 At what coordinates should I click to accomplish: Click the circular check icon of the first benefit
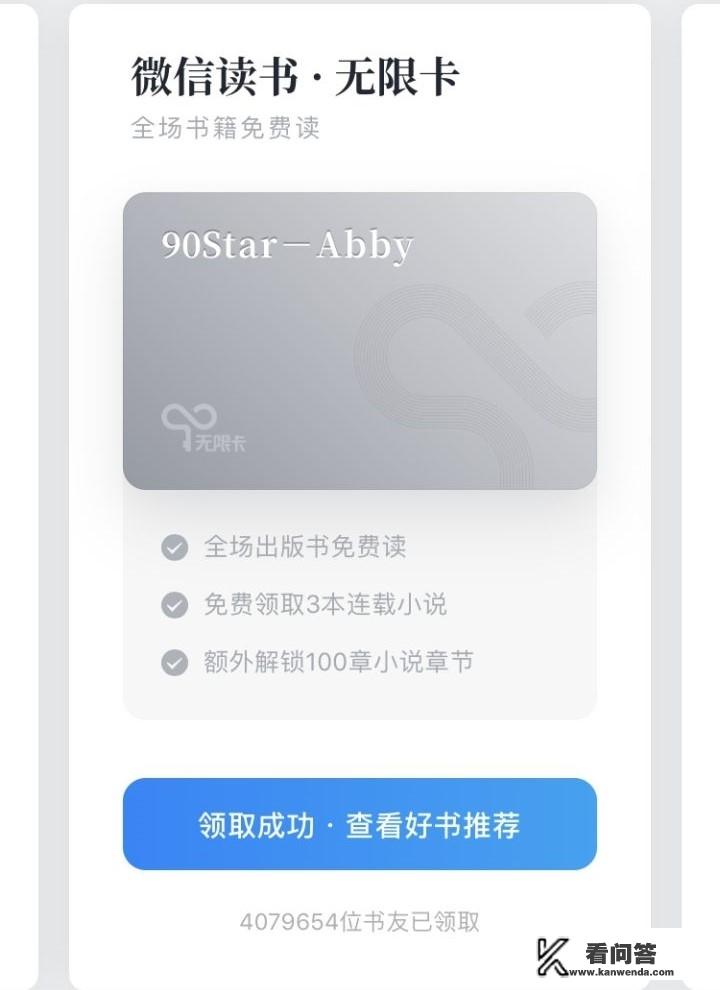[173, 547]
